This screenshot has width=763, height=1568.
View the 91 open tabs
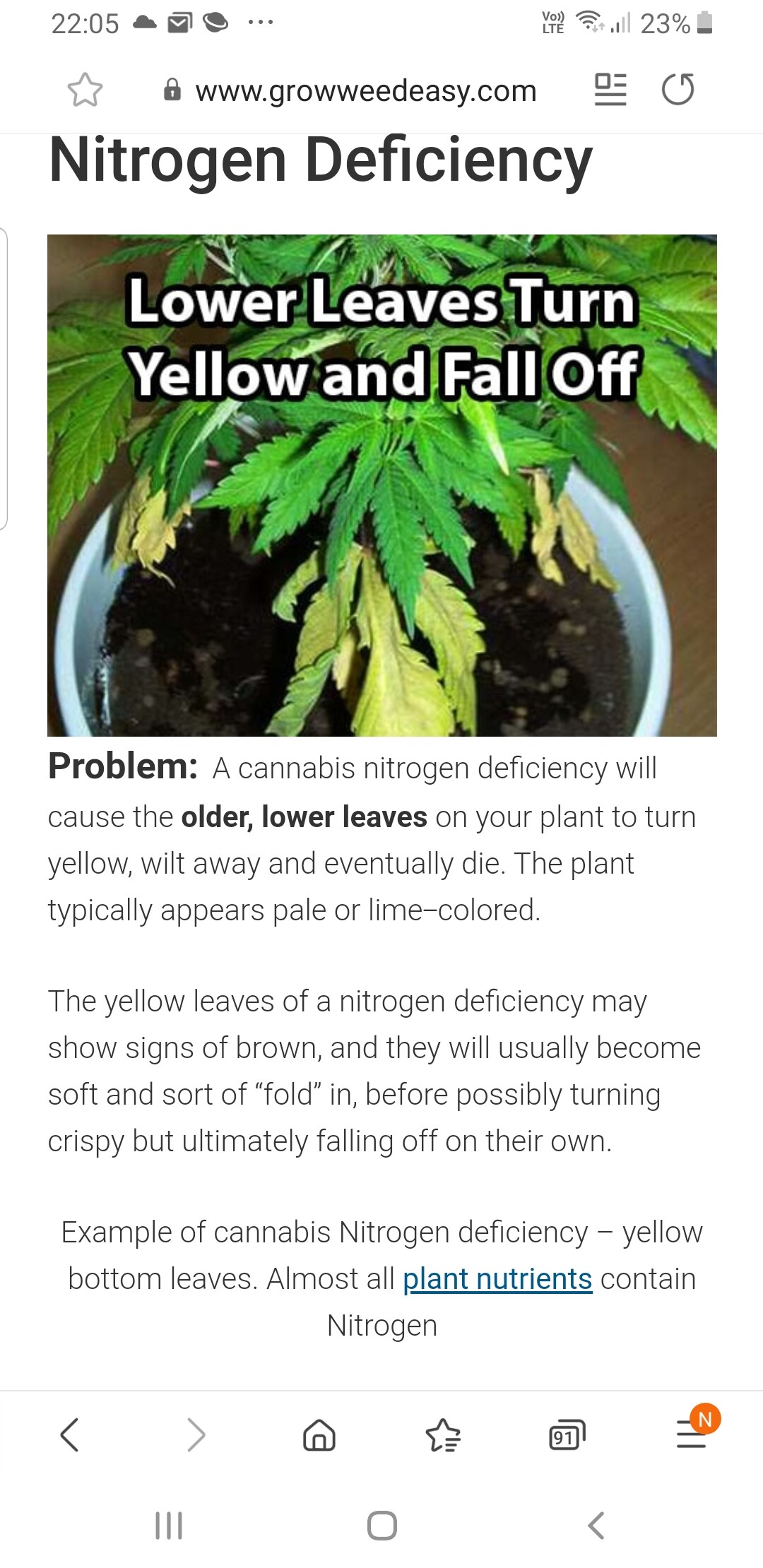pyautogui.click(x=567, y=1435)
